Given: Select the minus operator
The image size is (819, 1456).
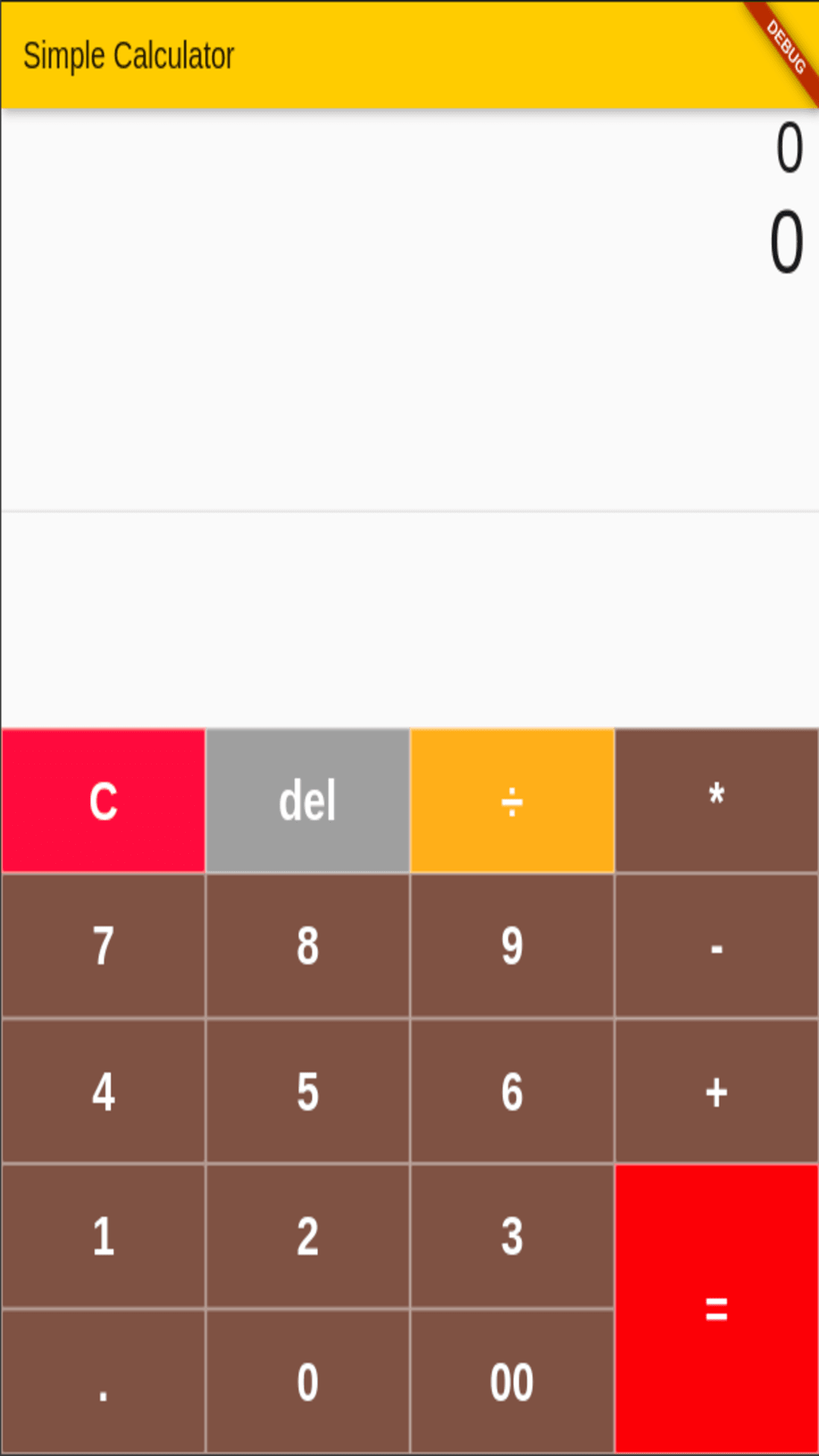Looking at the screenshot, I should coord(717,946).
